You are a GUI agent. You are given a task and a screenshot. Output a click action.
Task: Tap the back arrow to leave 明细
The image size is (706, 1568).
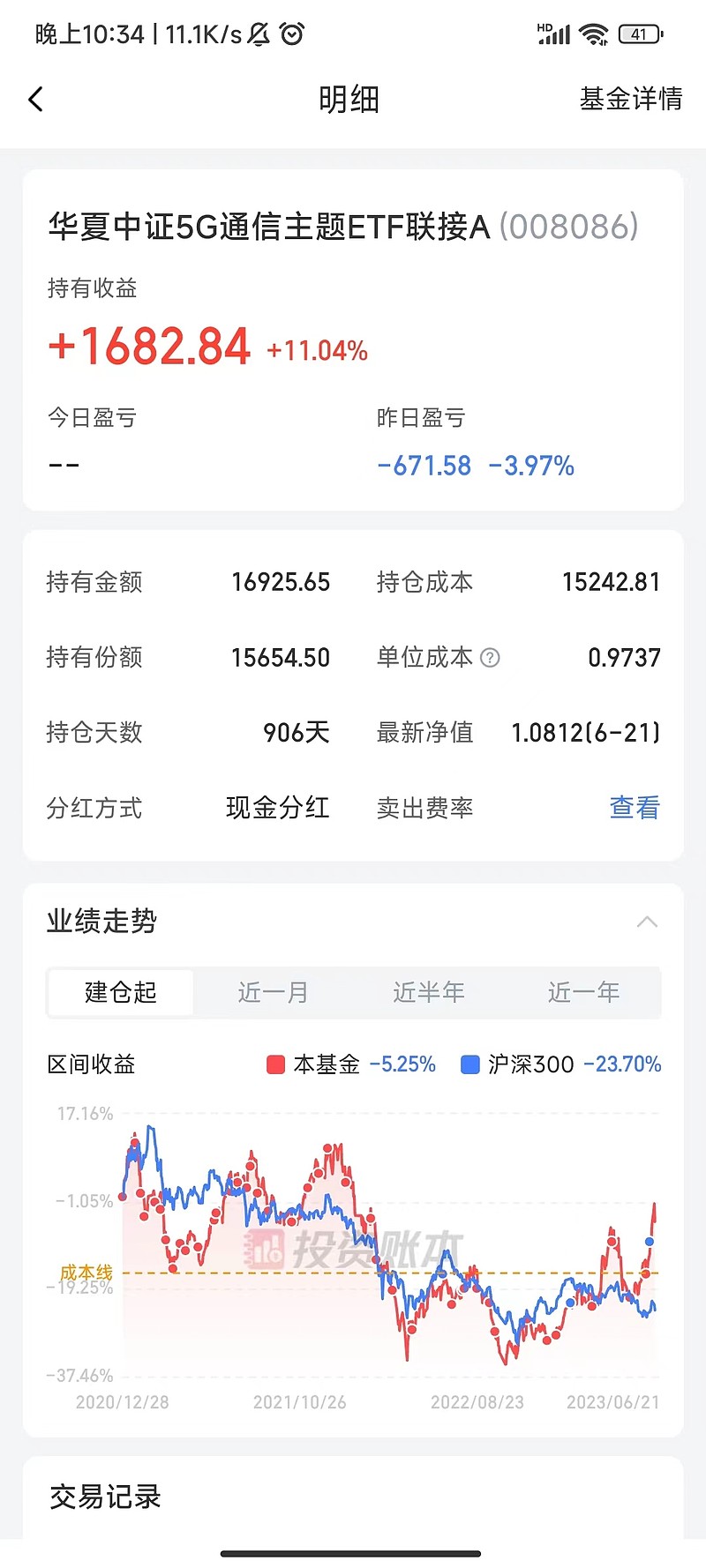35,99
